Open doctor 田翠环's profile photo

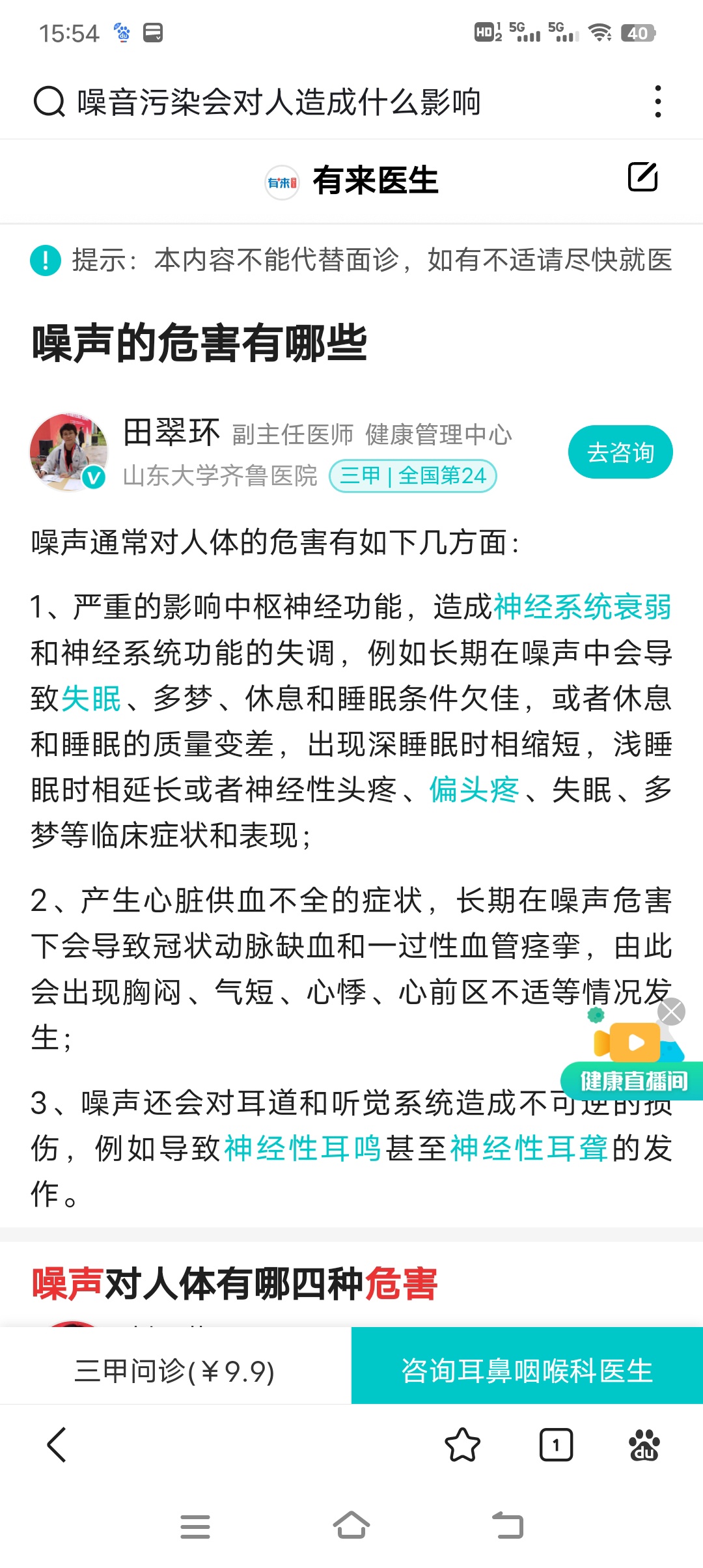(x=68, y=451)
